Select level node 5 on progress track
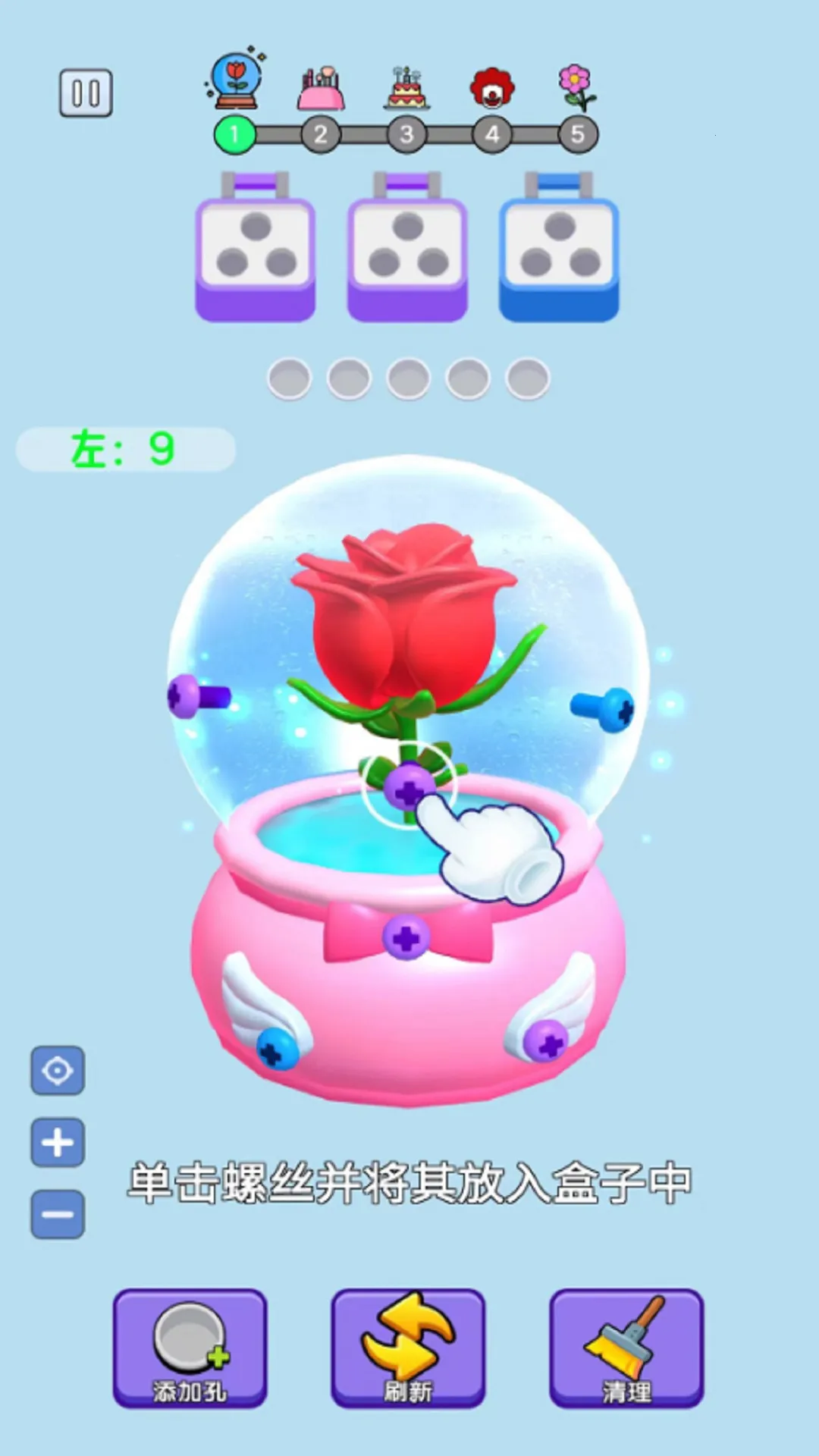This screenshot has width=819, height=1456. coord(579,135)
